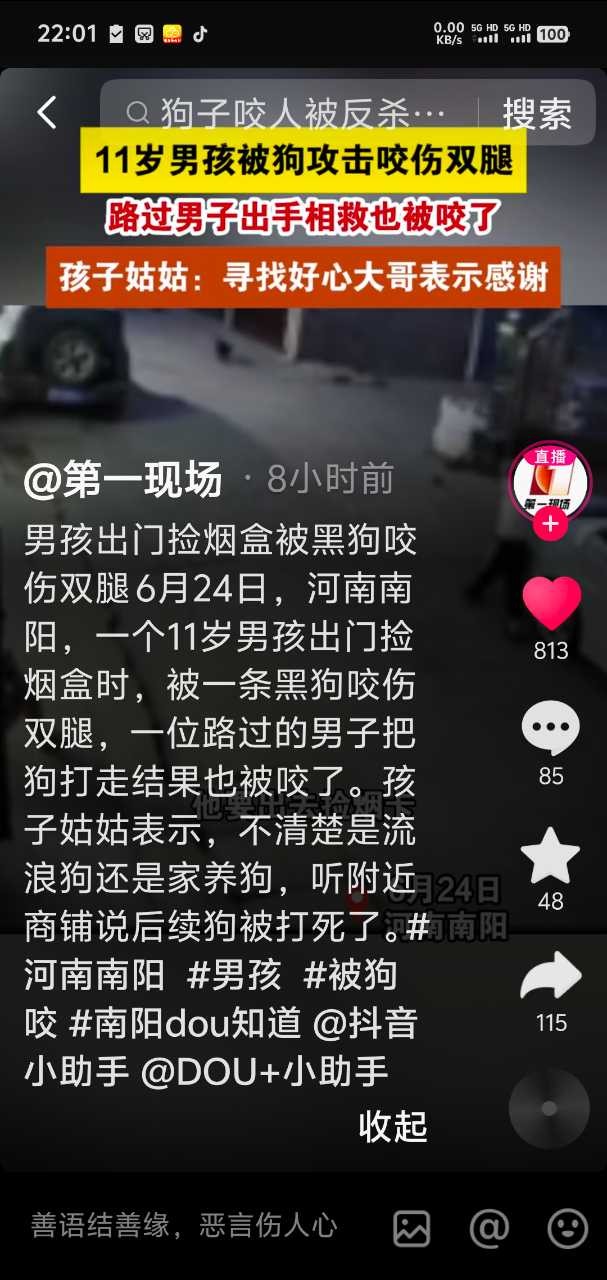
Task: Tap the 搜索 button
Action: (x=537, y=113)
